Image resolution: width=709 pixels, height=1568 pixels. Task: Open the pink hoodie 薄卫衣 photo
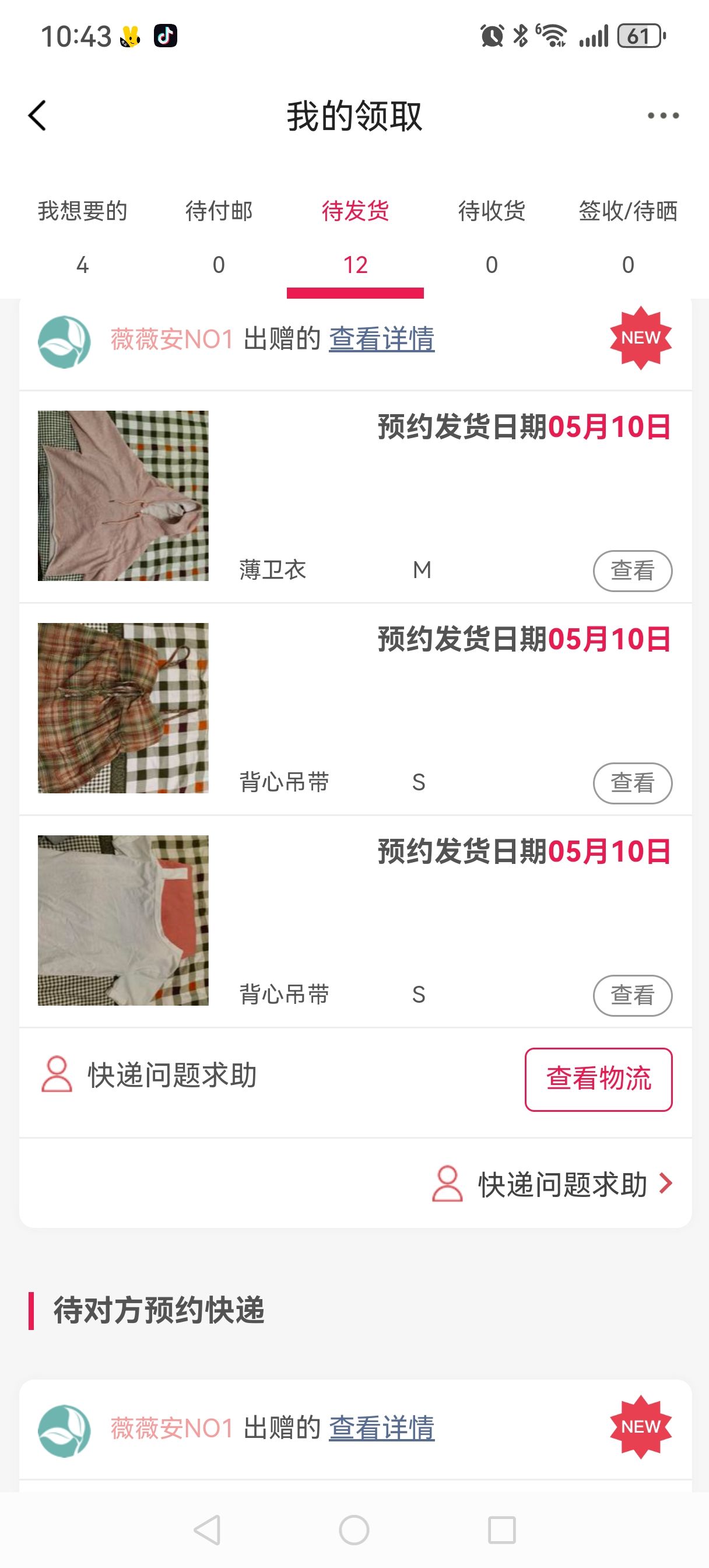tap(123, 495)
